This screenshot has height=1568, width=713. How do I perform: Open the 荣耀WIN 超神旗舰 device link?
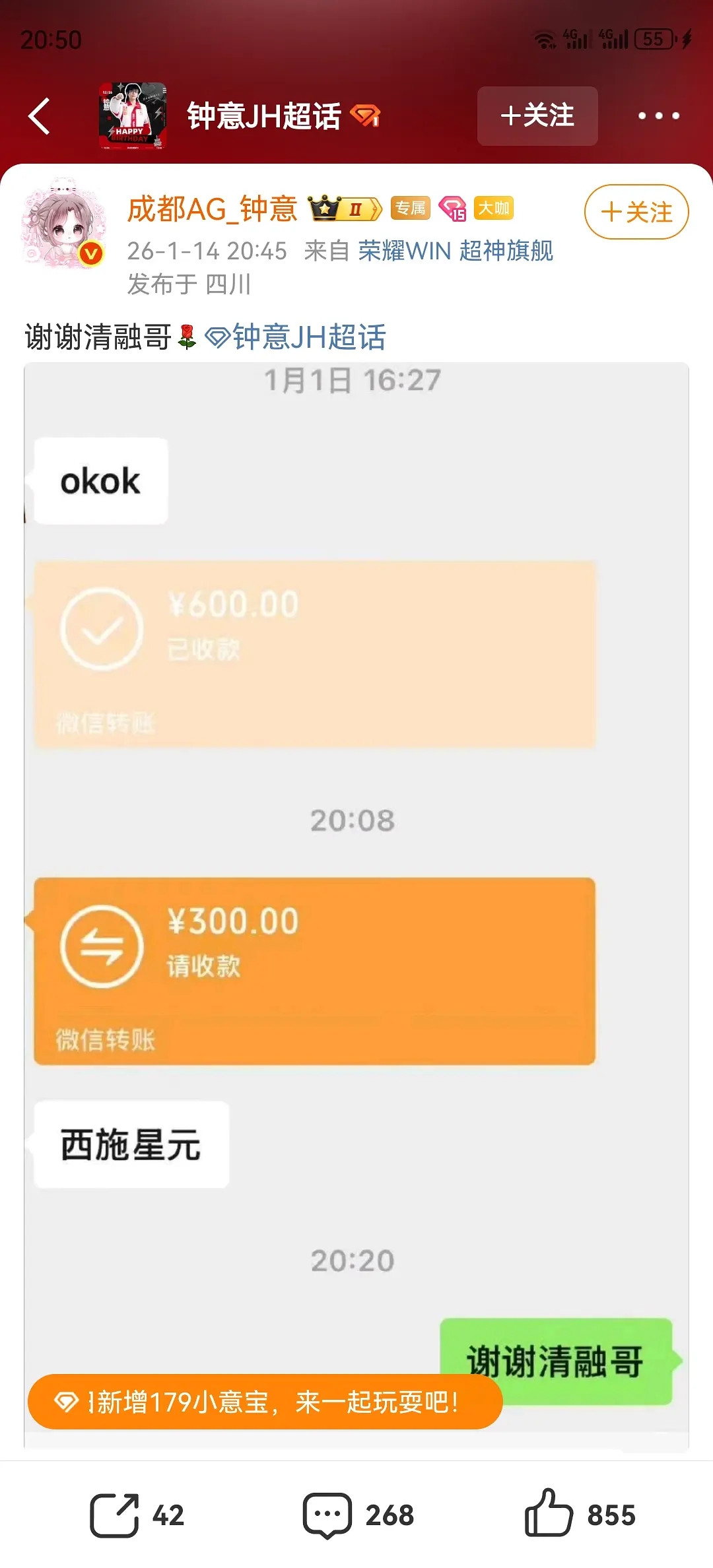point(456,251)
